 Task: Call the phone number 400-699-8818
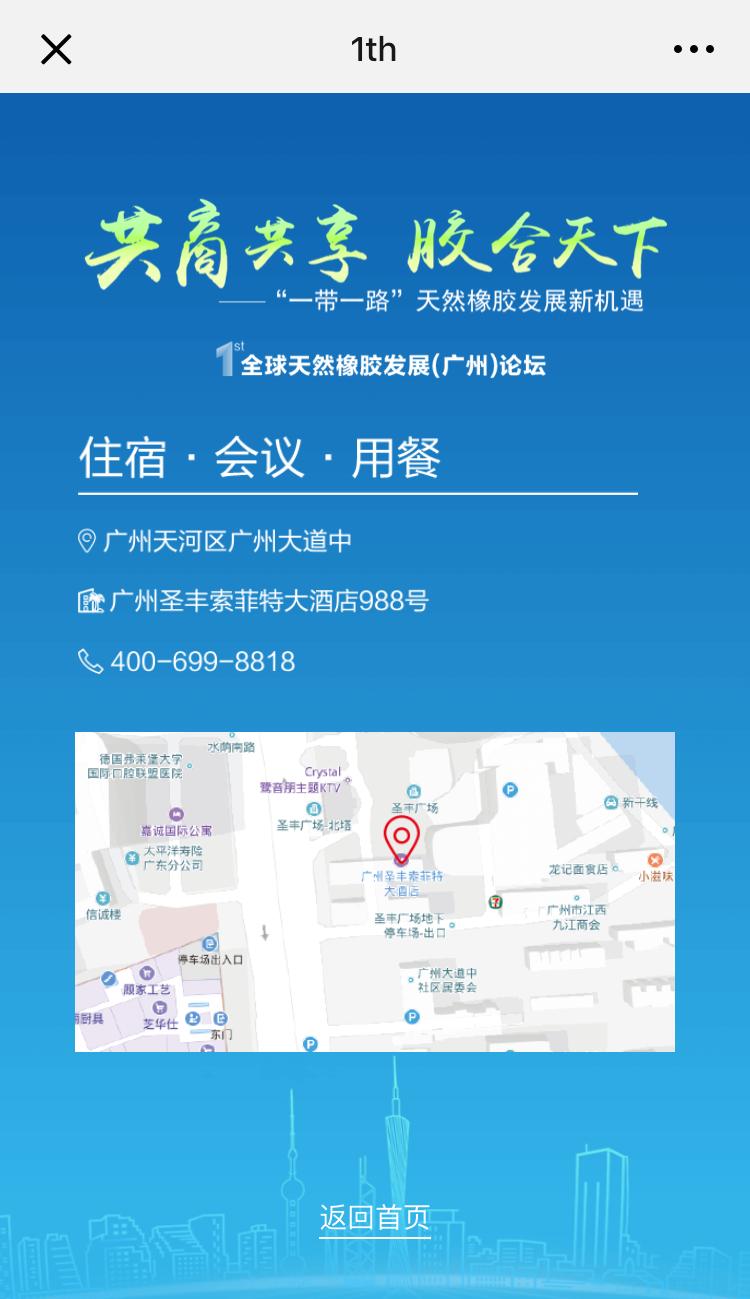point(202,661)
